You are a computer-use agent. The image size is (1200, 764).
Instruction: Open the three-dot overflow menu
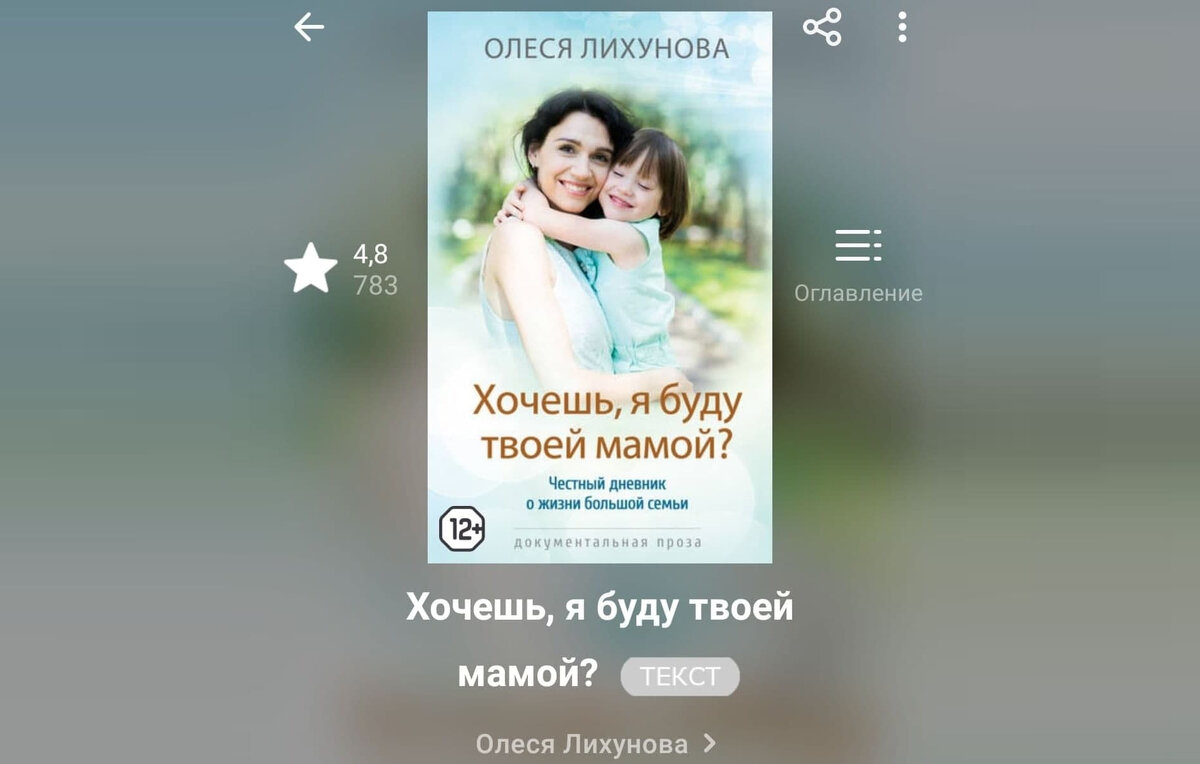pos(902,27)
